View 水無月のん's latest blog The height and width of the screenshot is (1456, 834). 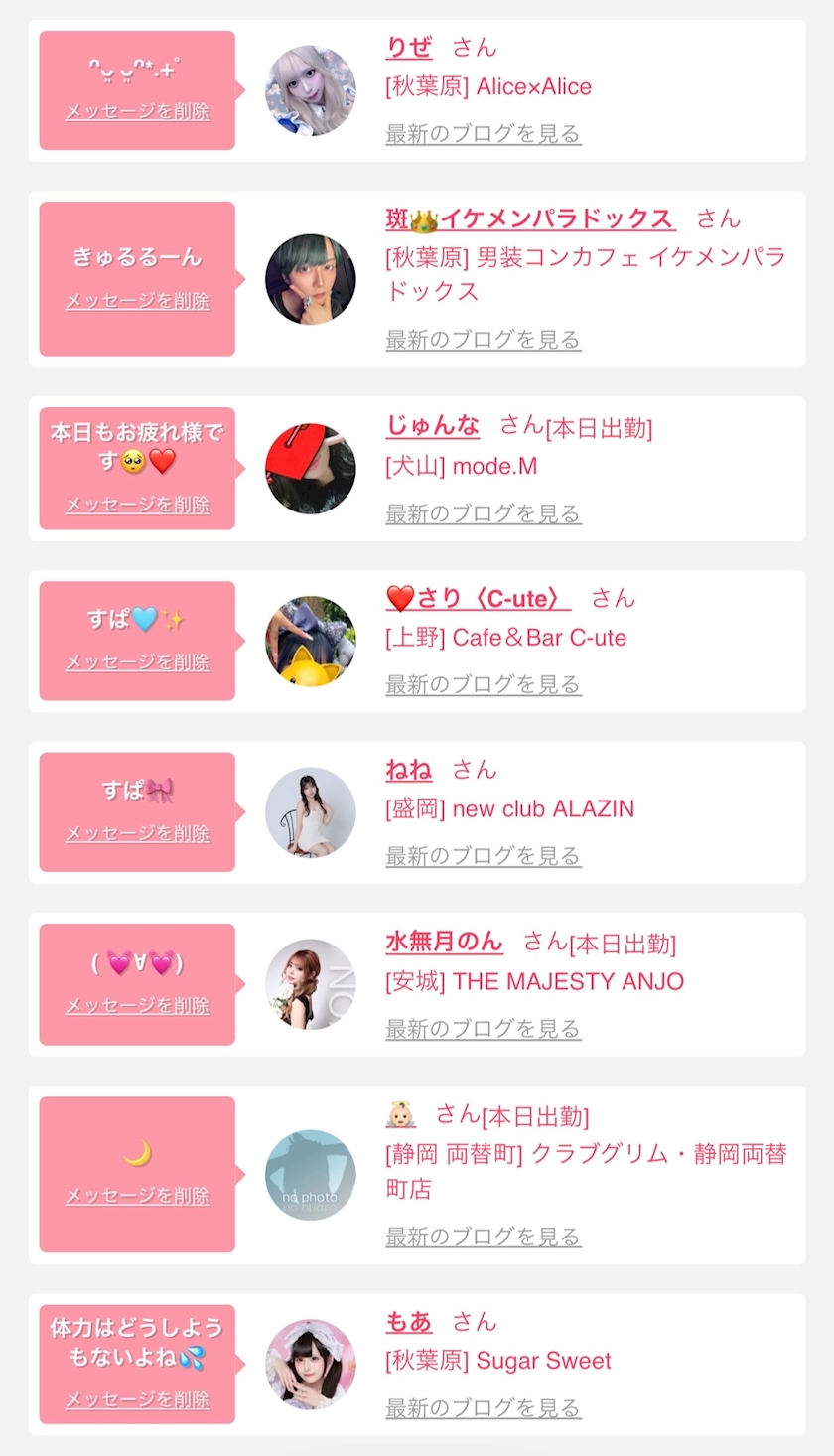click(x=484, y=1029)
